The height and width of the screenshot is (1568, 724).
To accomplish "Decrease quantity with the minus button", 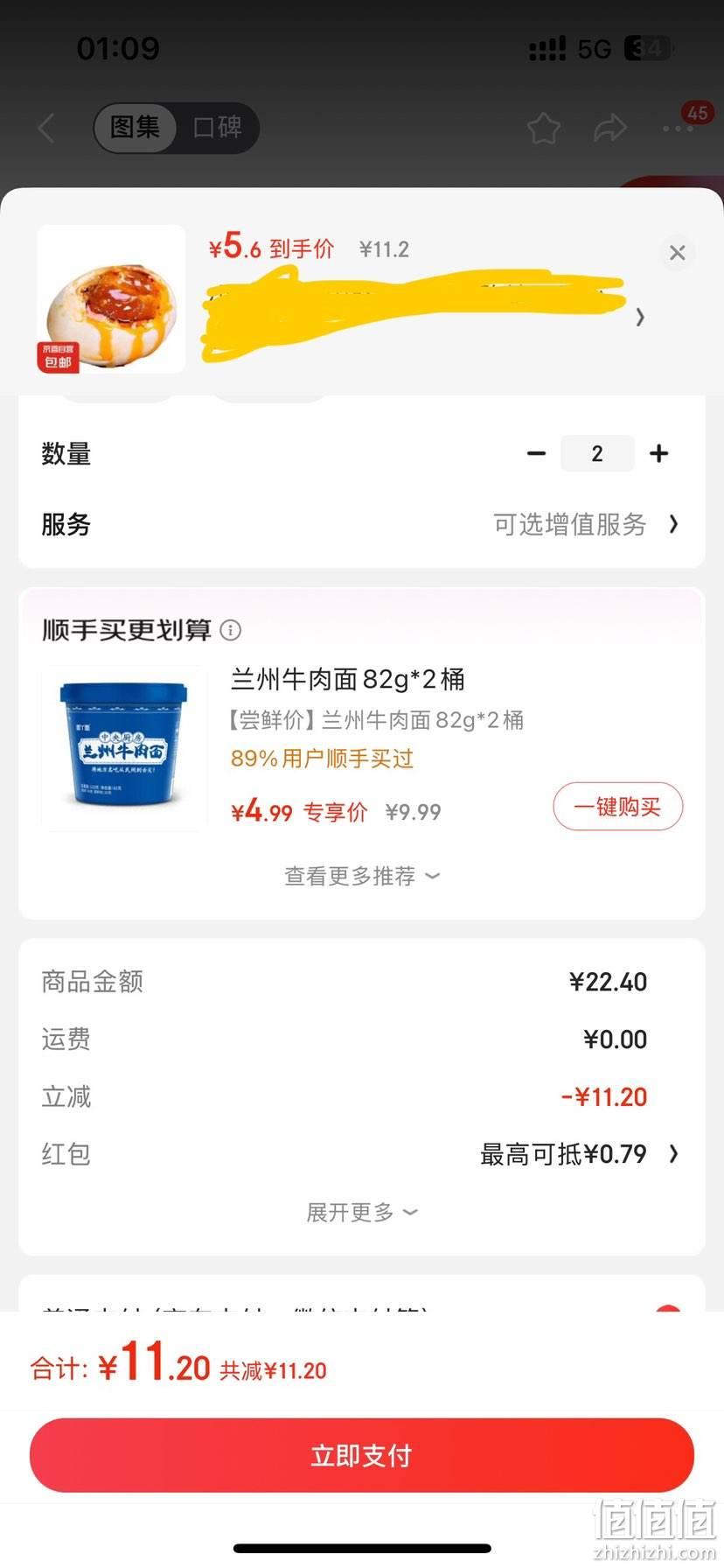I will click(536, 453).
